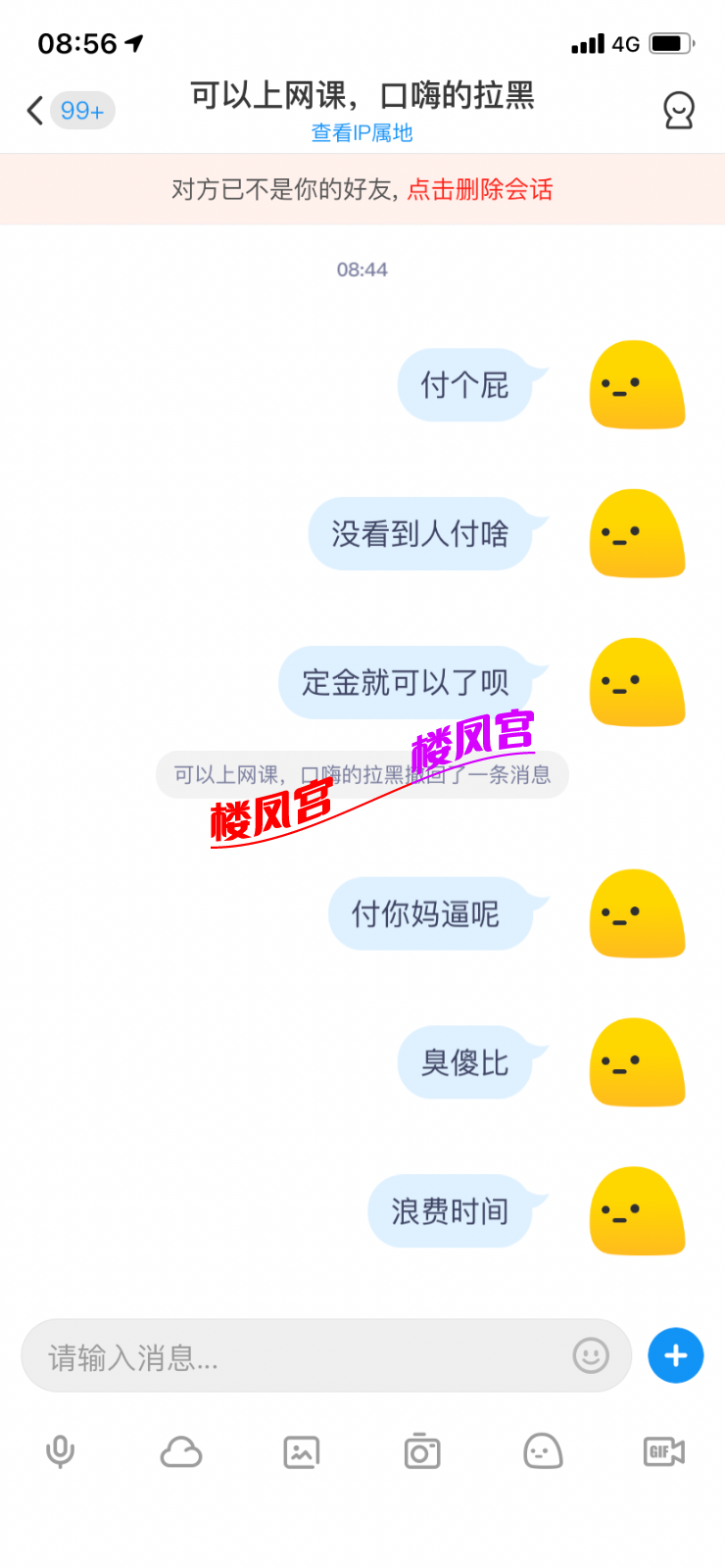Tap "点击删除会话" to delete the conversation
725x1568 pixels.
pos(480,189)
